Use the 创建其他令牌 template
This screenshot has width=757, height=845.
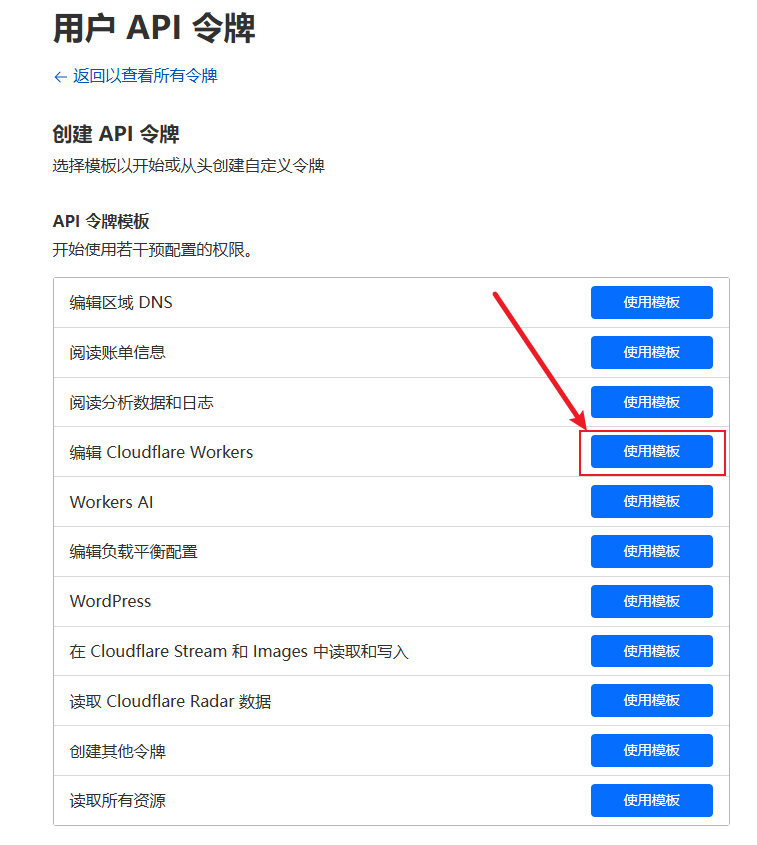(651, 750)
